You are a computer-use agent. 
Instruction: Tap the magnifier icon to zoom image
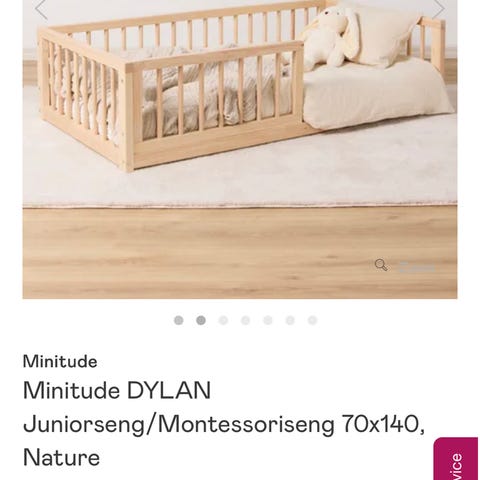point(381,265)
